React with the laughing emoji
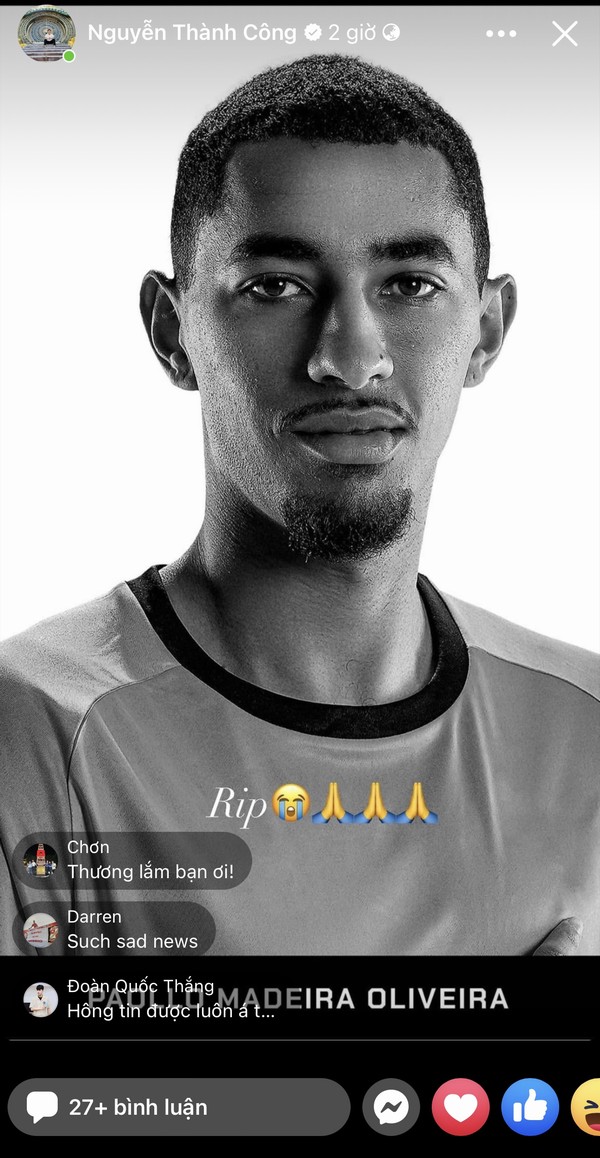600x1158 pixels. point(588,1107)
